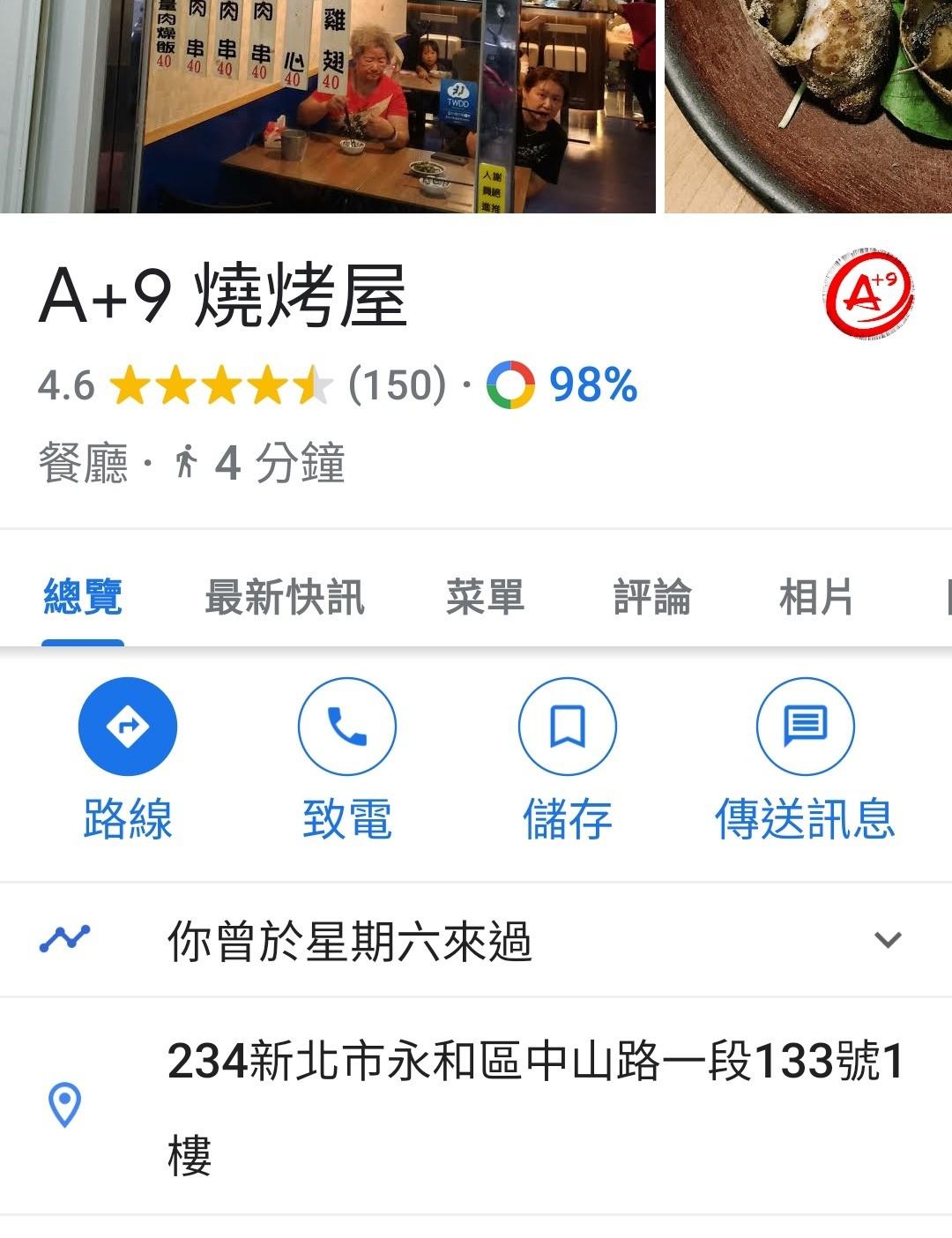Switch to the 最新快訊 tab
Image resolution: width=952 pixels, height=1238 pixels.
284,597
